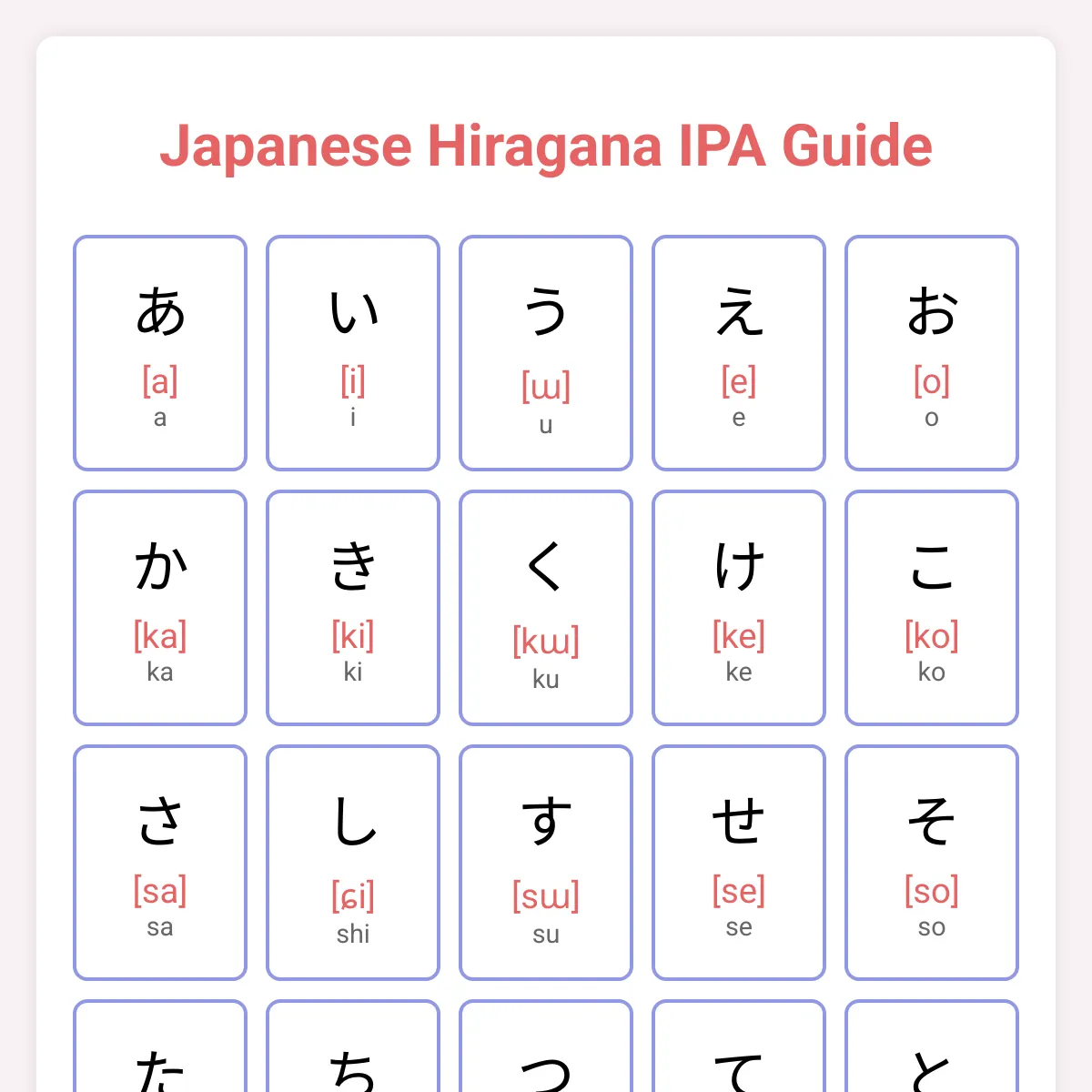This screenshot has height=1092, width=1092.
Task: Open the そ [so] card
Action: tap(932, 863)
